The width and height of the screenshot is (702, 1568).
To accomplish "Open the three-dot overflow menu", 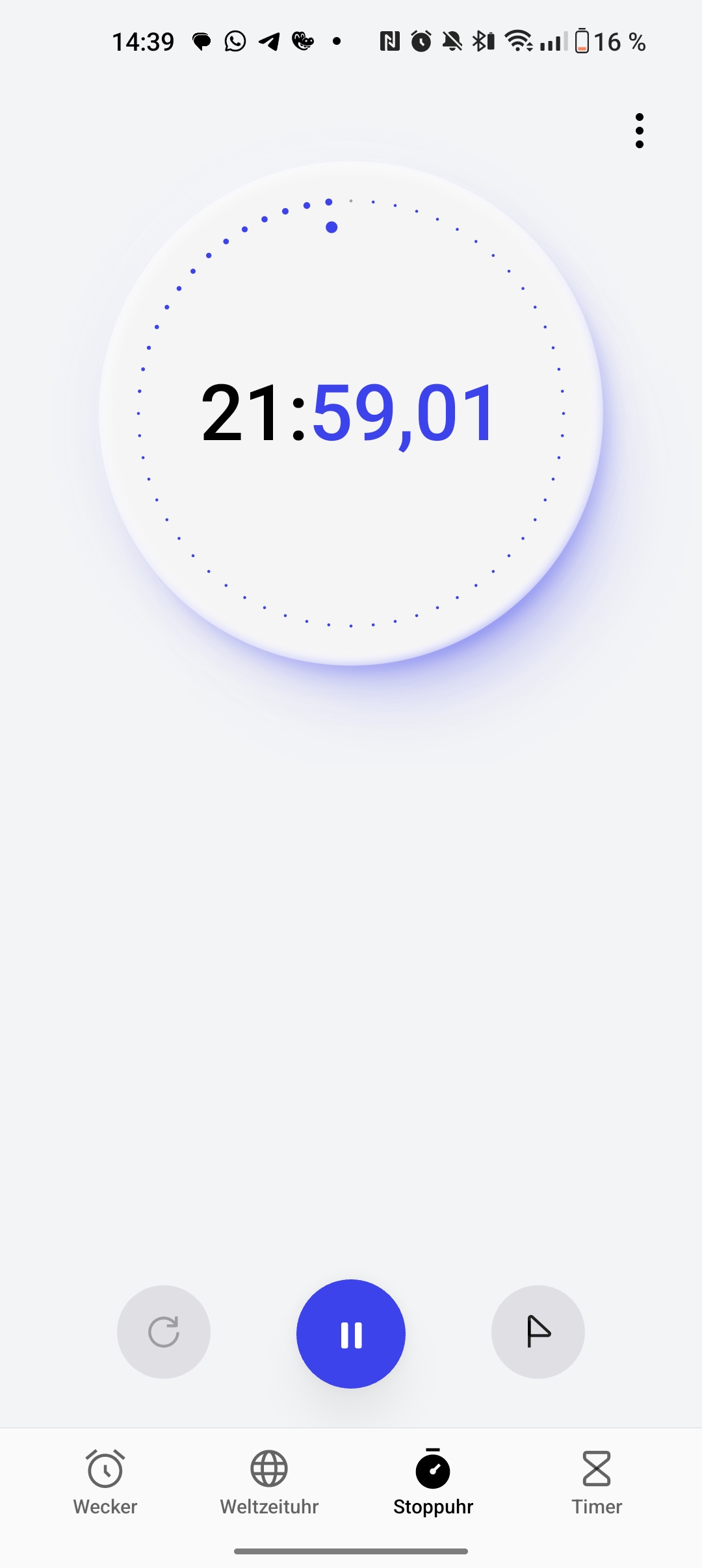I will coord(640,131).
